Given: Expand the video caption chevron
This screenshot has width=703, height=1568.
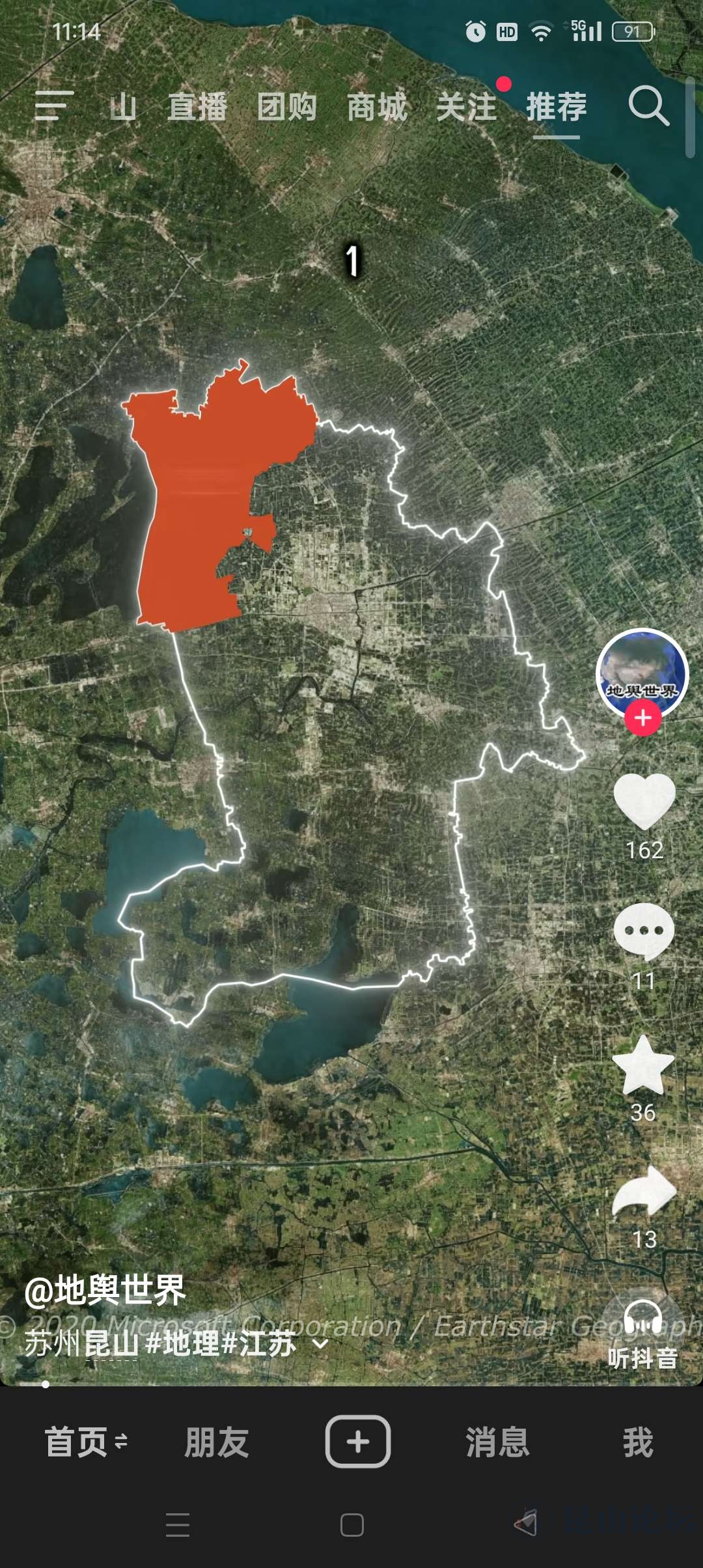Looking at the screenshot, I should 321,1344.
